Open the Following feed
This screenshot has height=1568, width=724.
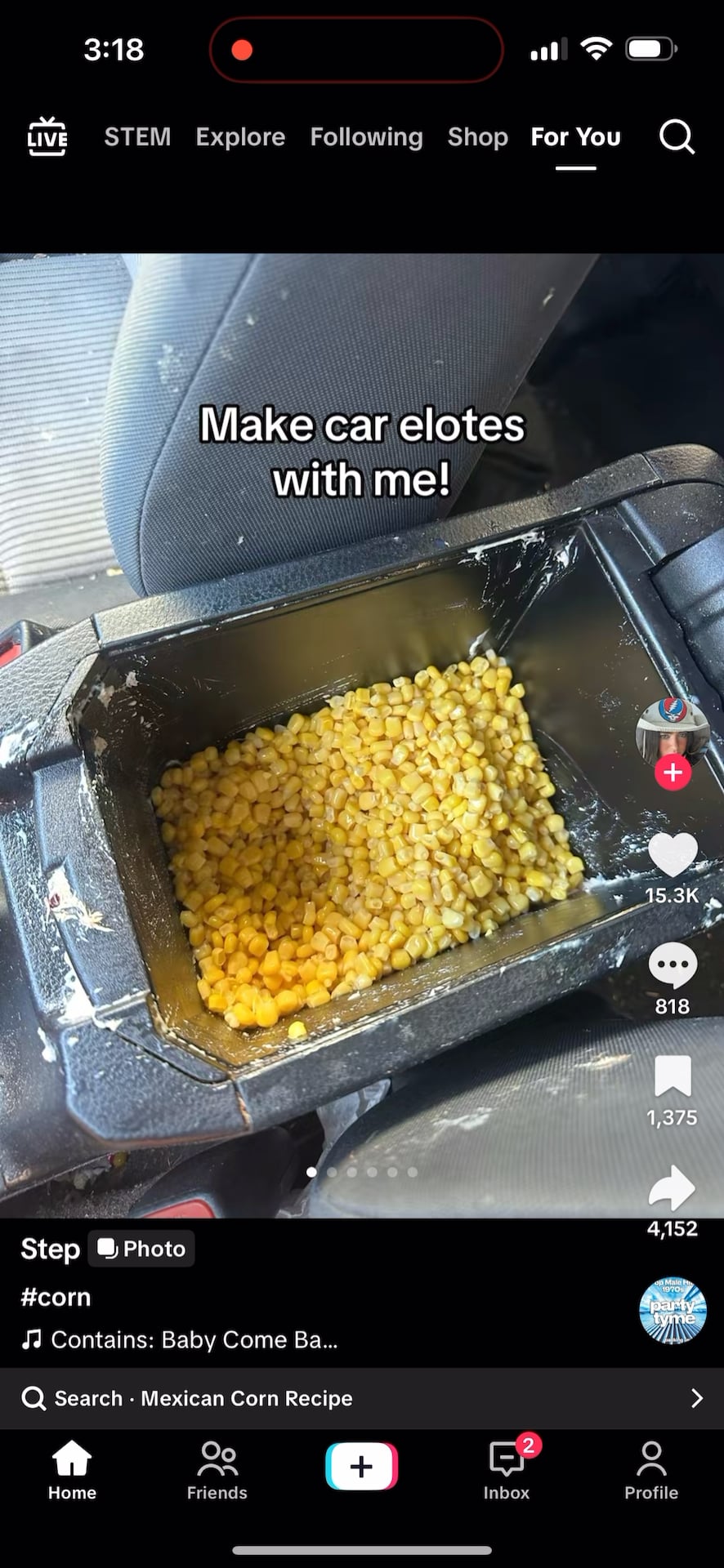pyautogui.click(x=366, y=137)
